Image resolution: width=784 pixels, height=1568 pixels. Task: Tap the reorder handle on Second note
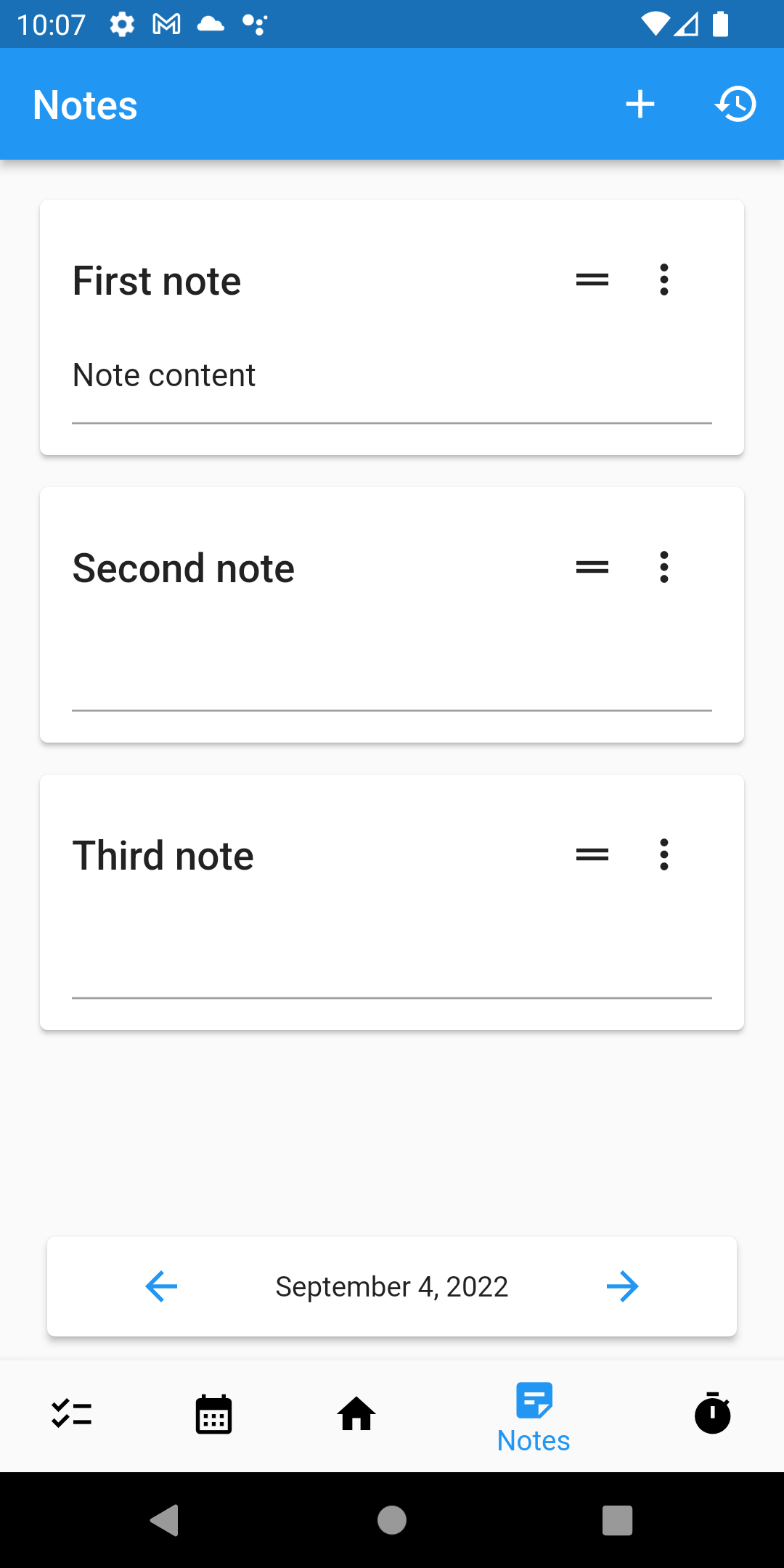pos(592,568)
